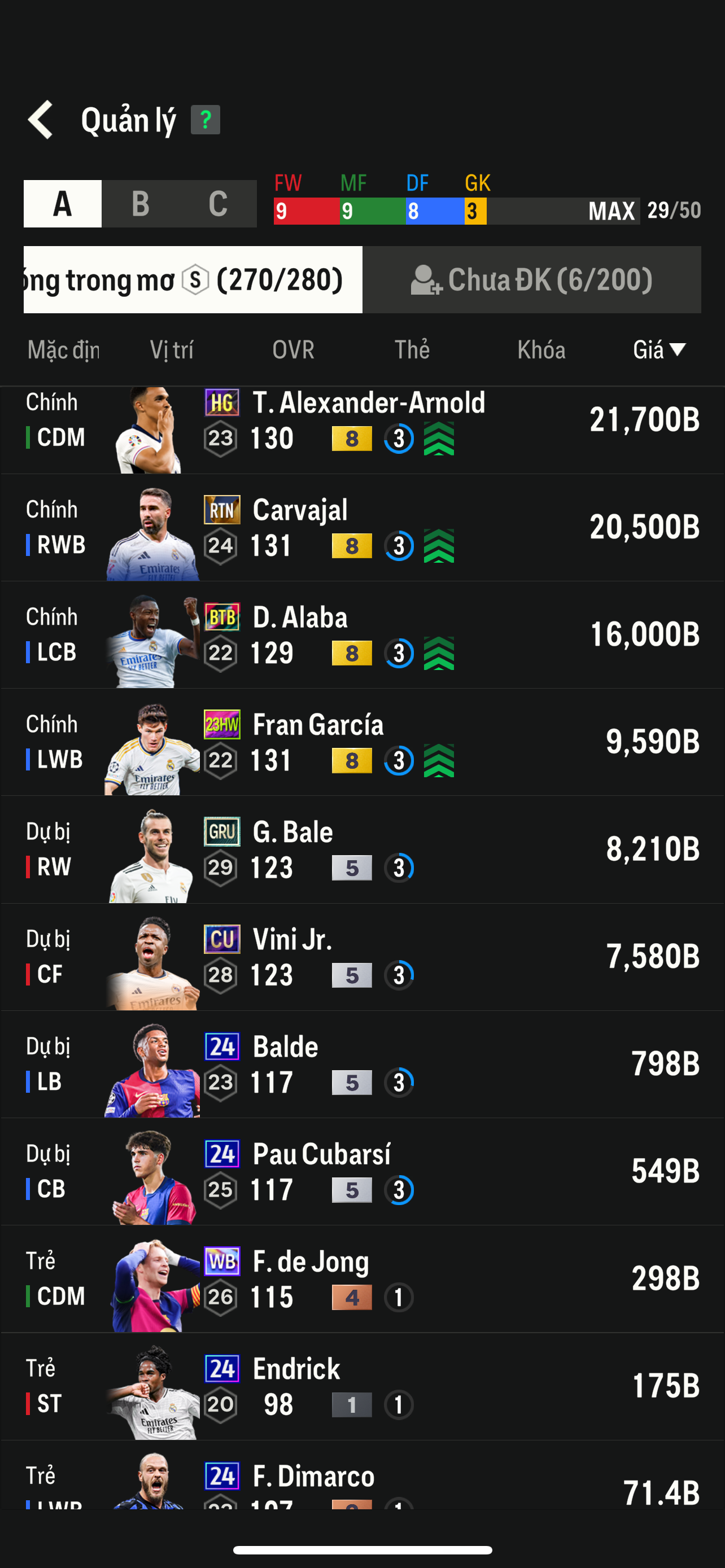Sort players by OVR

pyautogui.click(x=294, y=350)
